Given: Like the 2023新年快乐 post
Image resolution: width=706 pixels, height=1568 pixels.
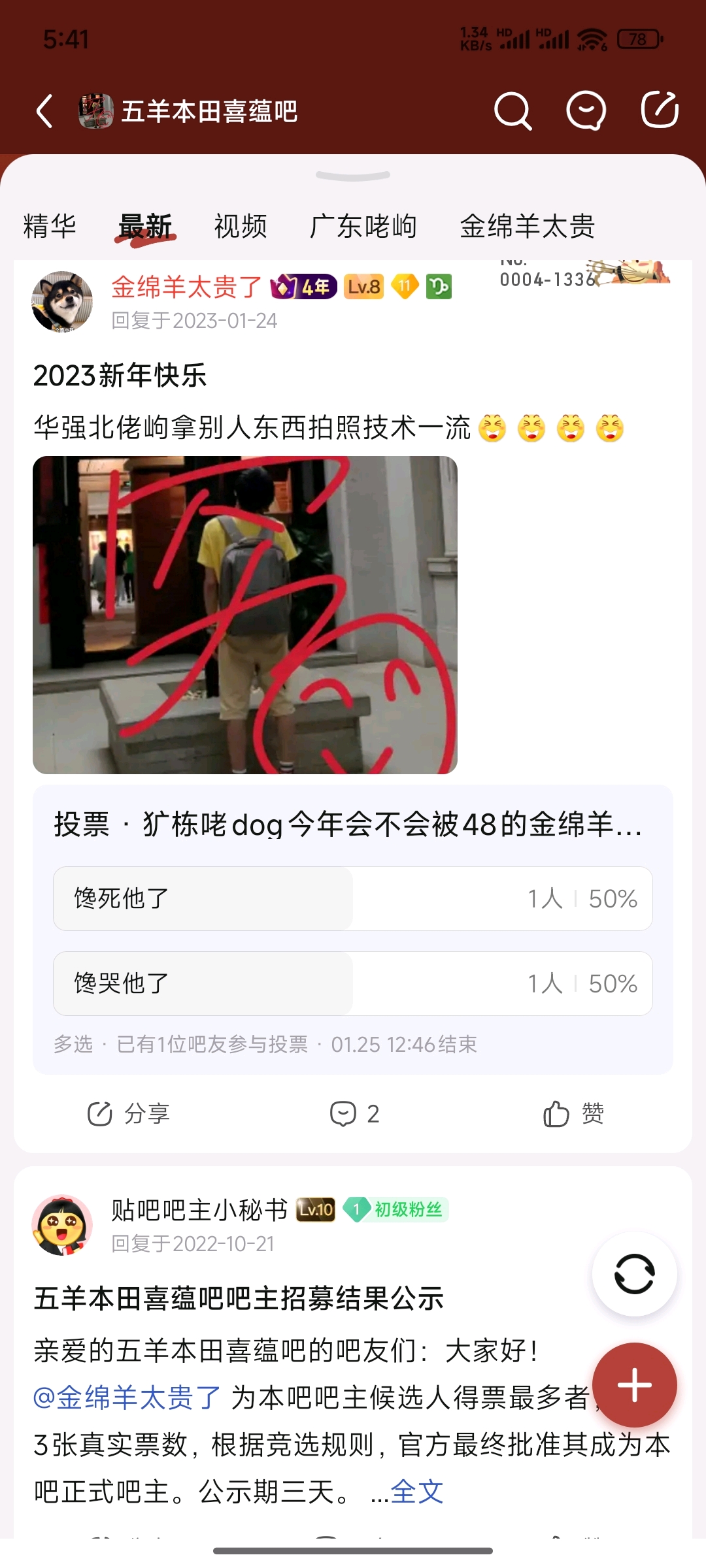Looking at the screenshot, I should [x=573, y=1113].
